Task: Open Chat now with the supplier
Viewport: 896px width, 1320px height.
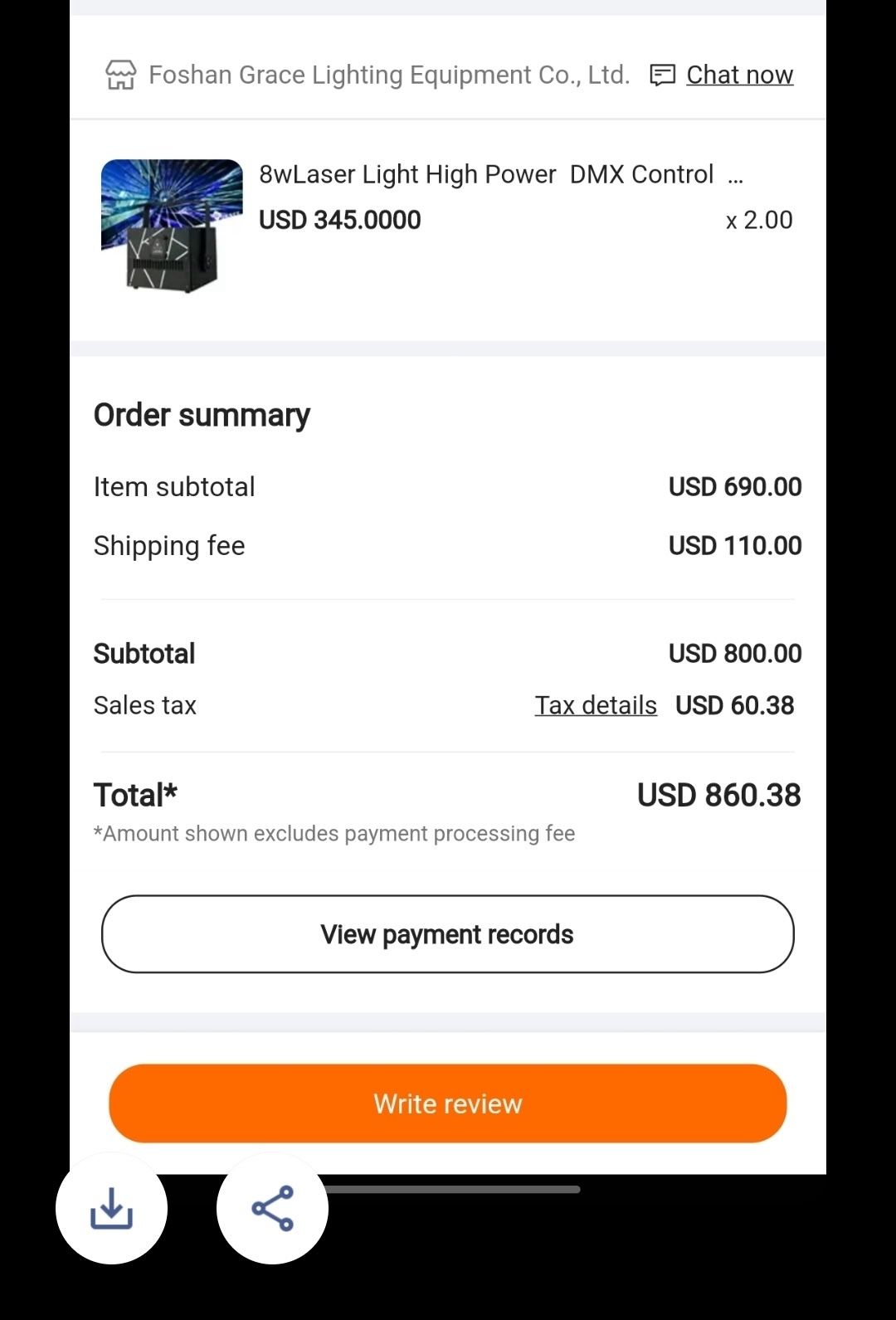Action: click(x=738, y=75)
